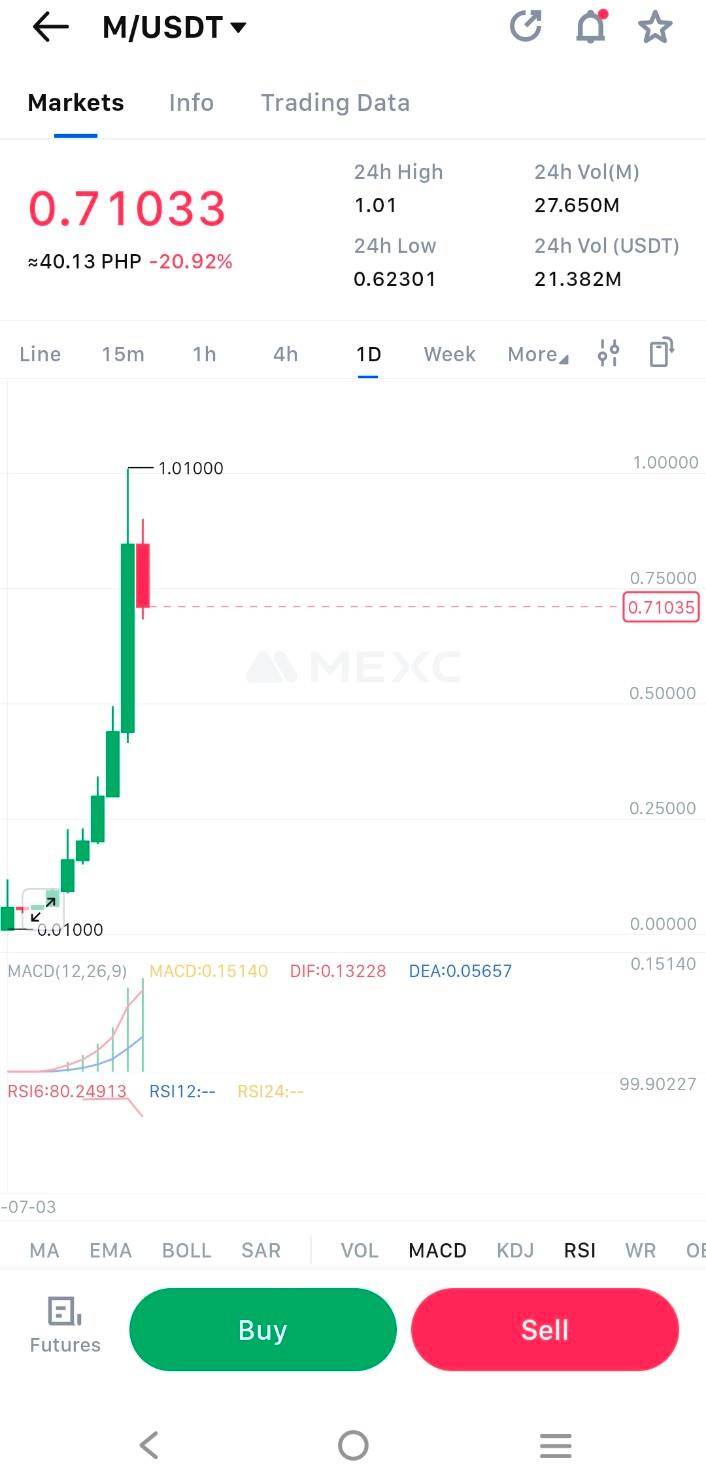Share this market chart
This screenshot has height=1483, width=706.
(525, 27)
